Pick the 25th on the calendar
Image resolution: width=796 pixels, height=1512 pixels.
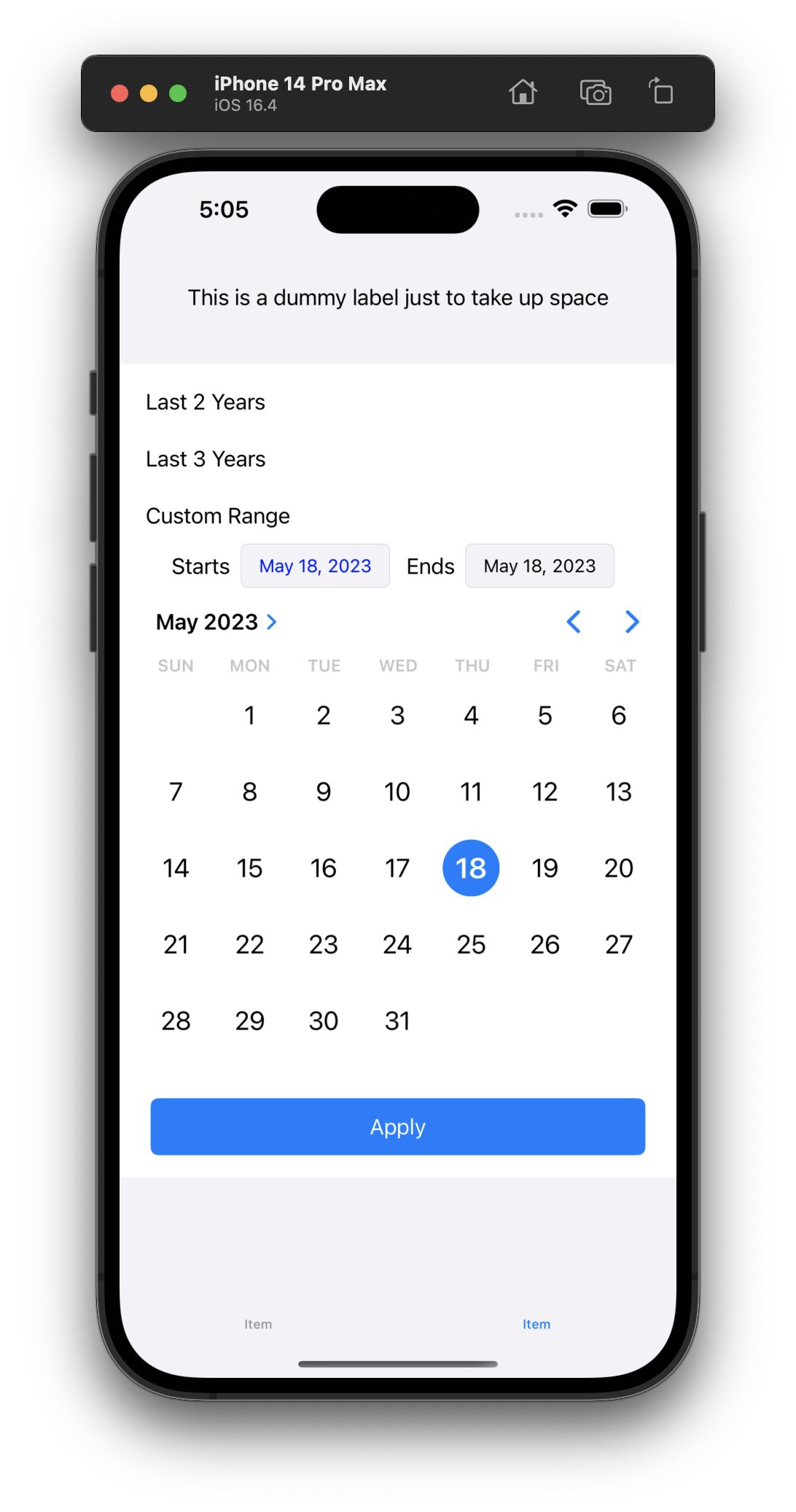tap(471, 945)
